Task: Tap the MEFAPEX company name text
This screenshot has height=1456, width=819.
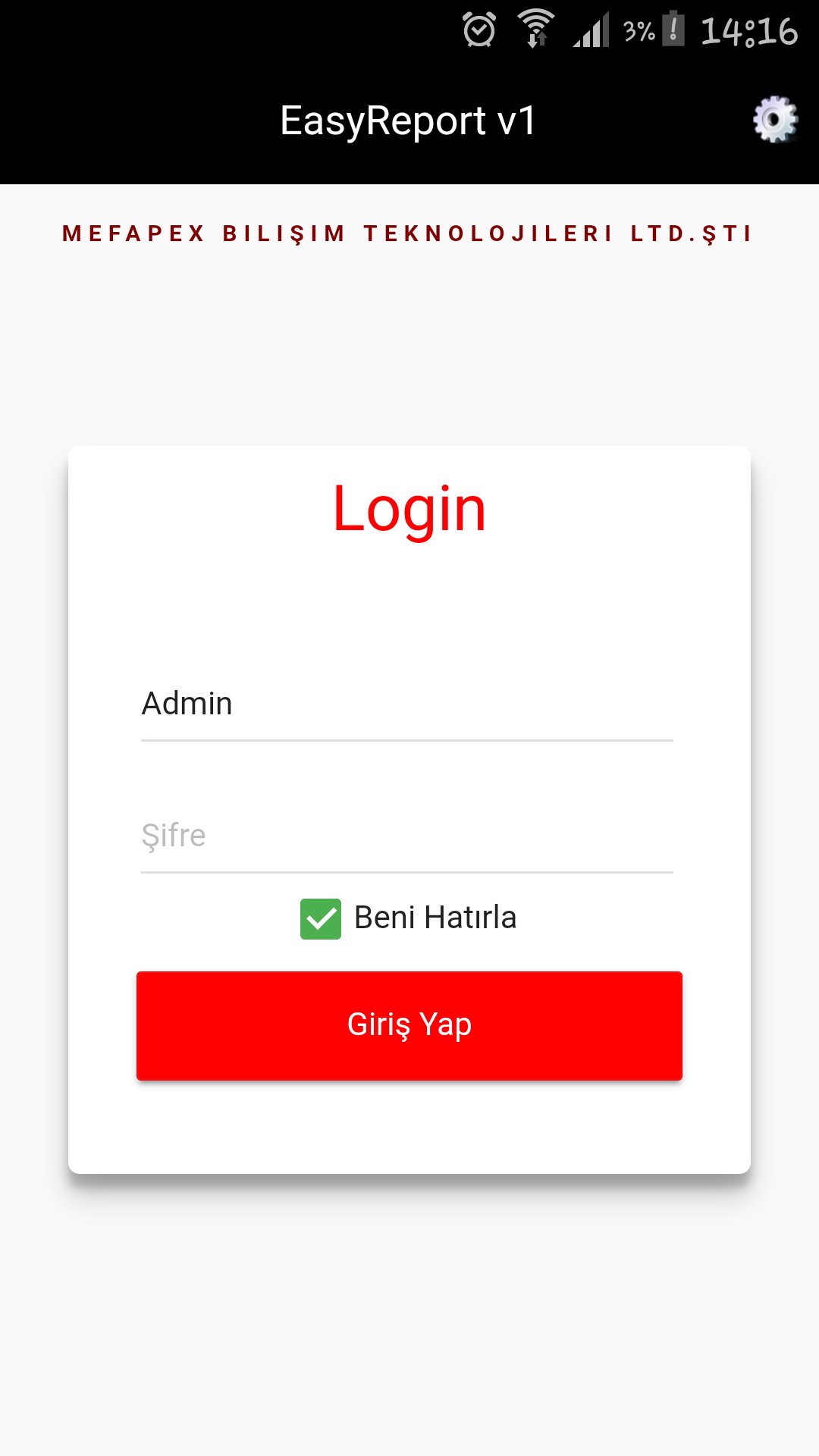Action: pyautogui.click(x=408, y=234)
